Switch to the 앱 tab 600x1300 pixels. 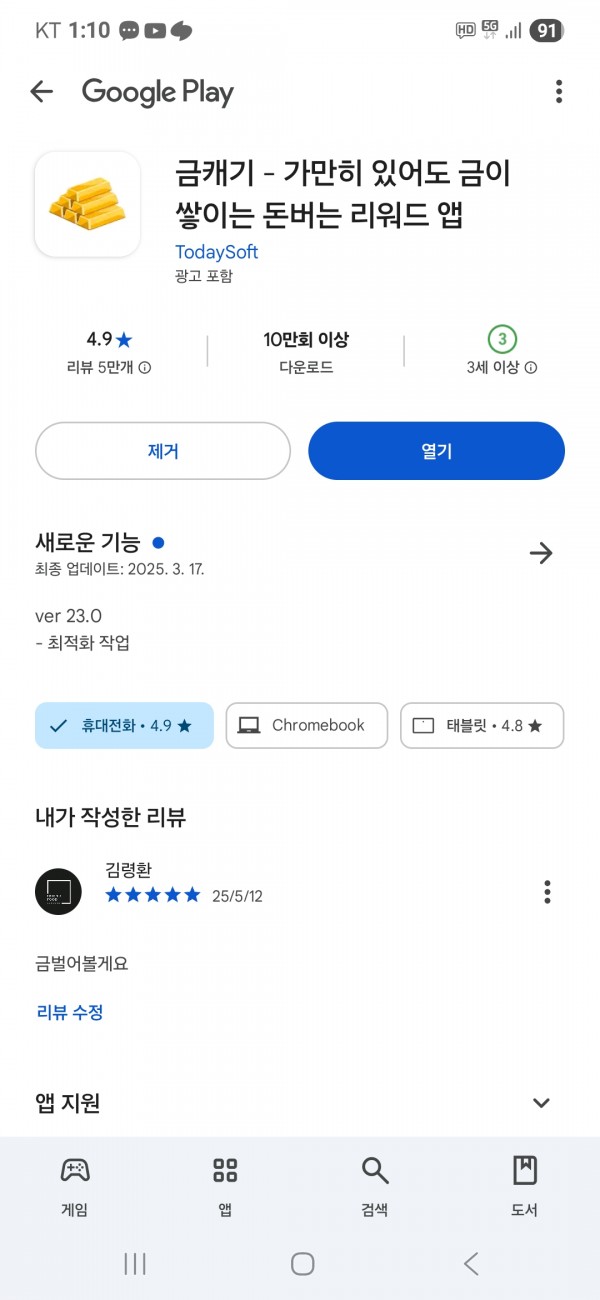[225, 1187]
